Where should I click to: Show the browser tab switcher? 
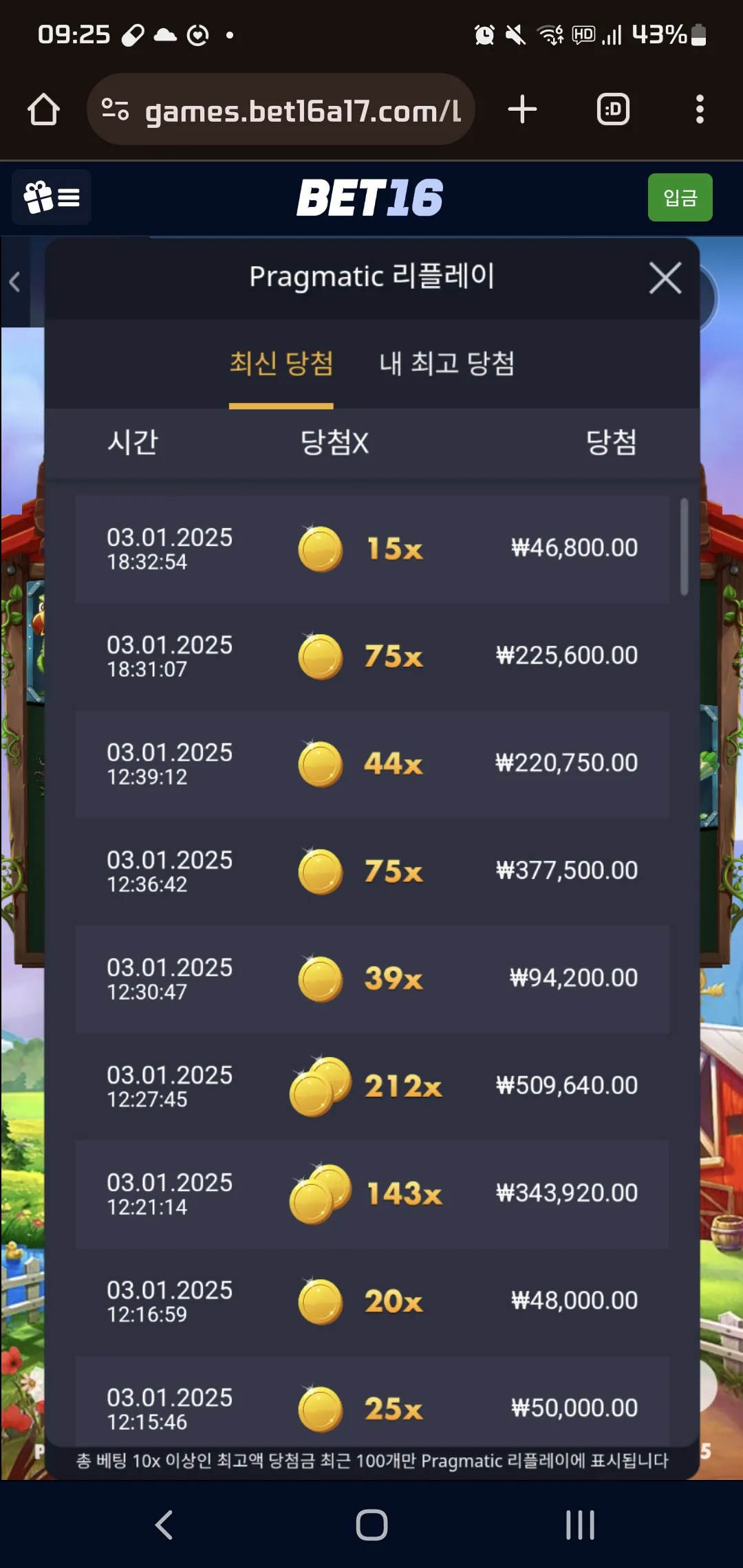click(x=613, y=110)
